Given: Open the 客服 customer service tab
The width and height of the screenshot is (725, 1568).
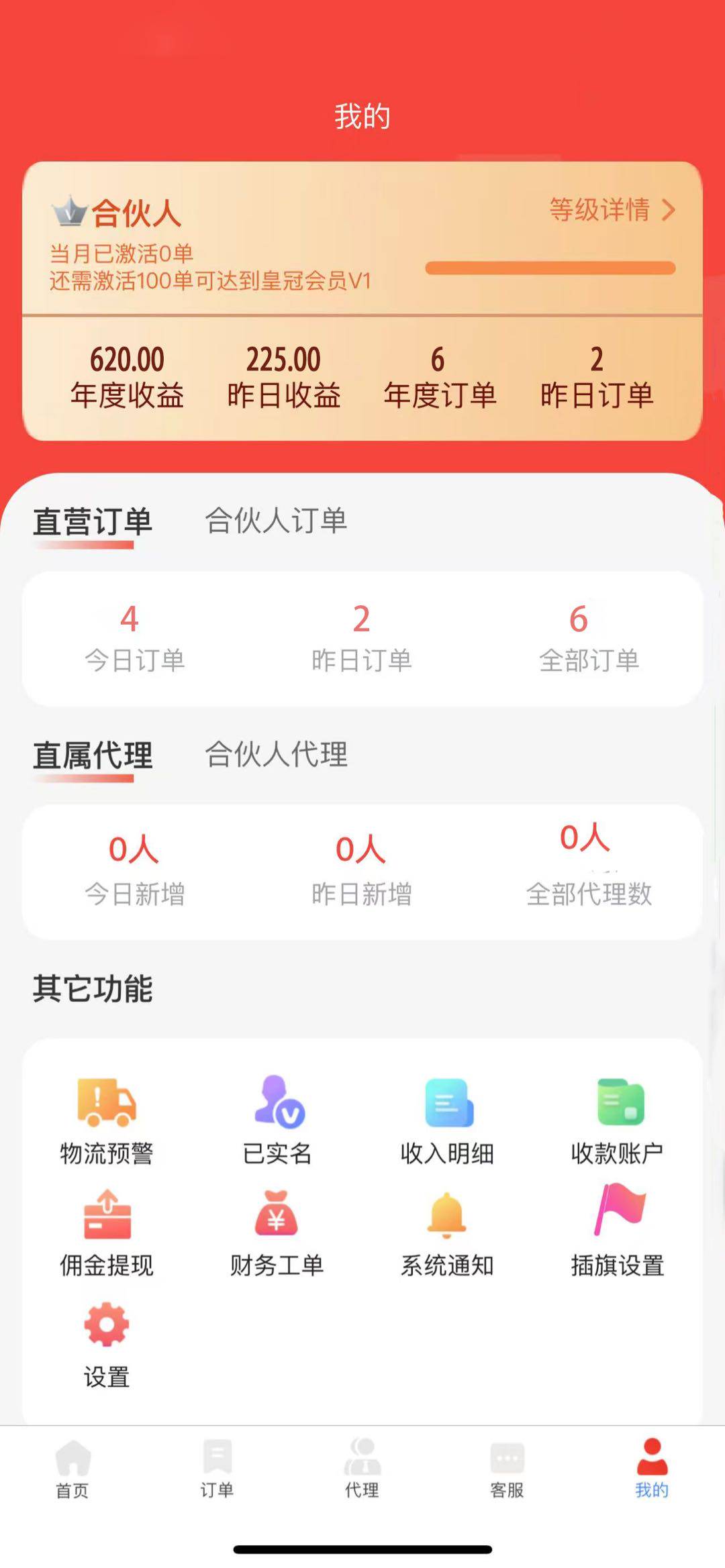Looking at the screenshot, I should point(507,1469).
